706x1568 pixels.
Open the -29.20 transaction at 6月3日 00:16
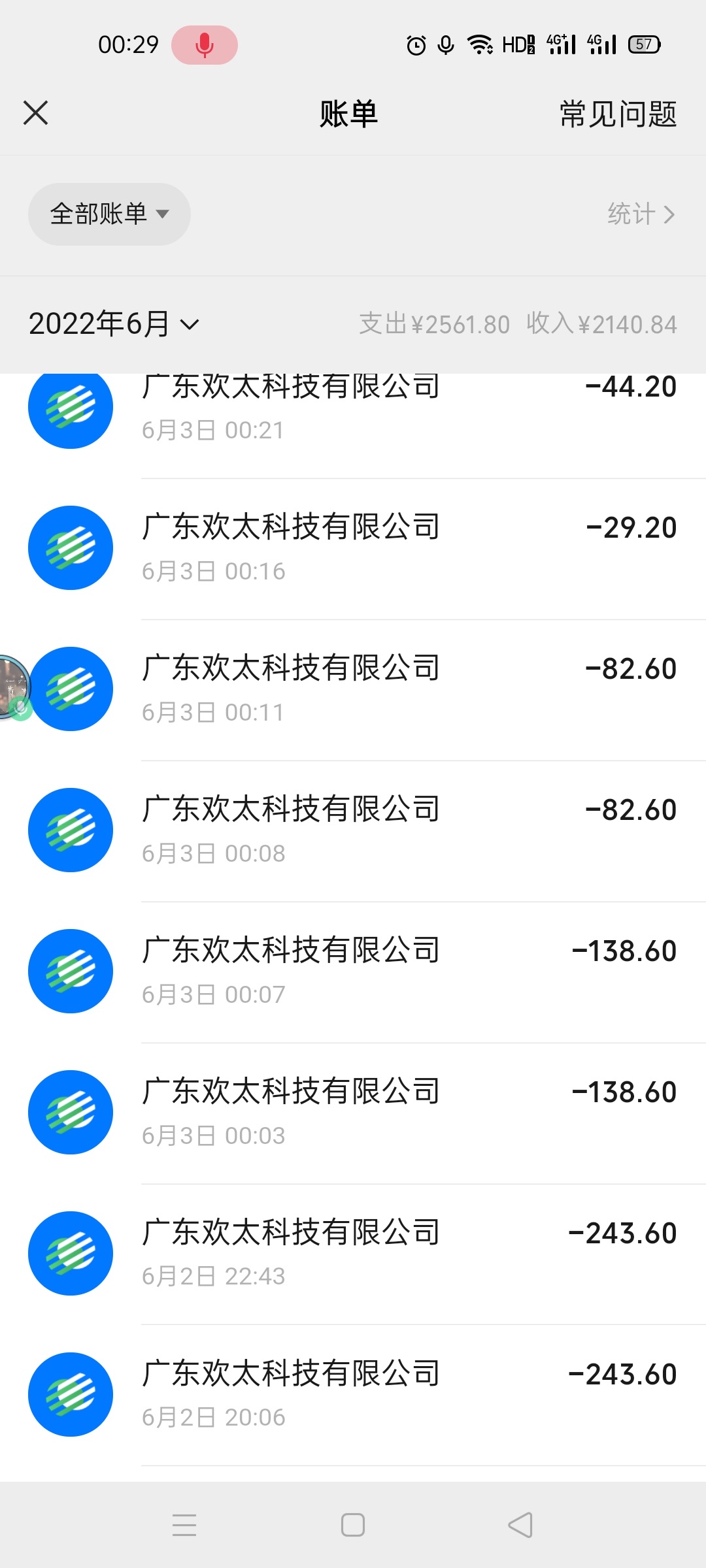click(x=353, y=549)
